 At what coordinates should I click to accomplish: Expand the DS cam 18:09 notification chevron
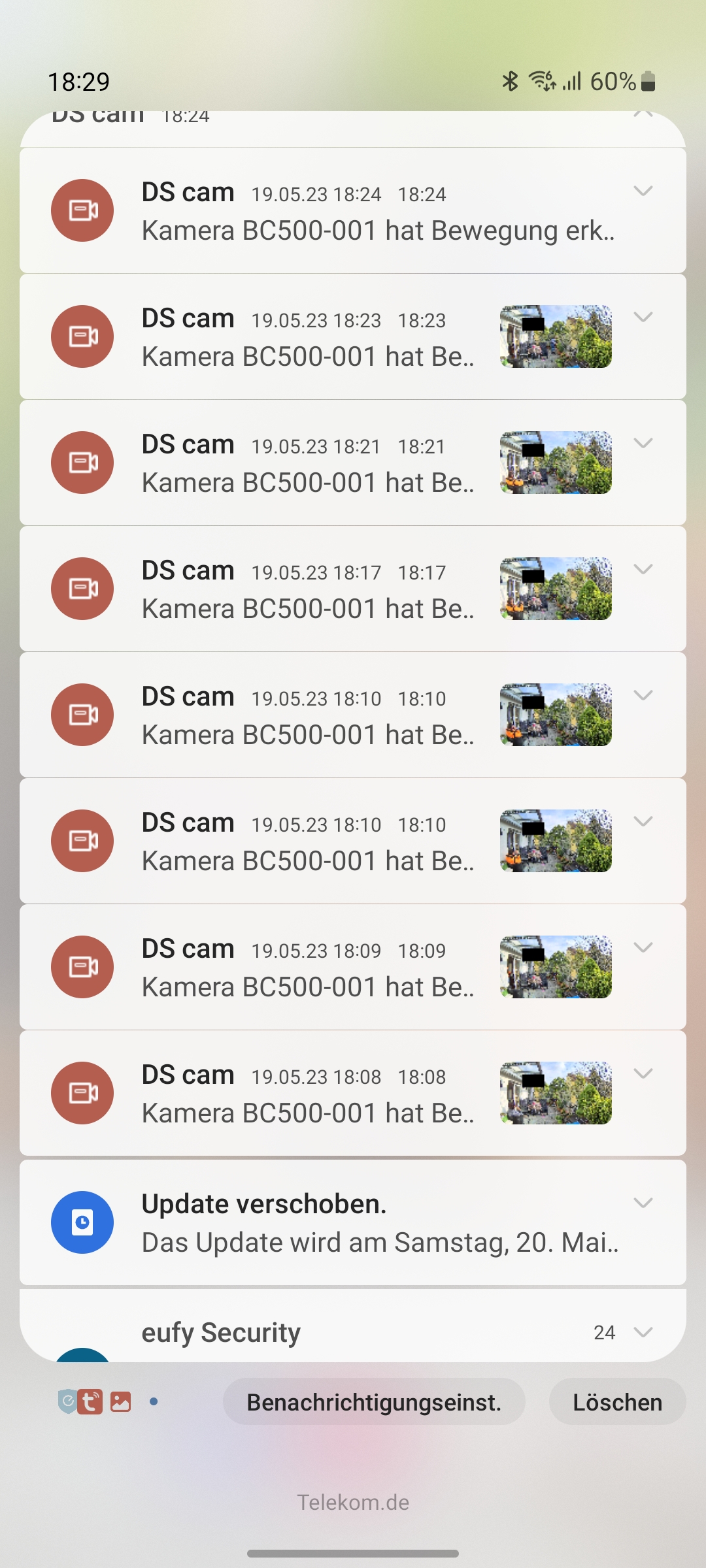[x=643, y=948]
